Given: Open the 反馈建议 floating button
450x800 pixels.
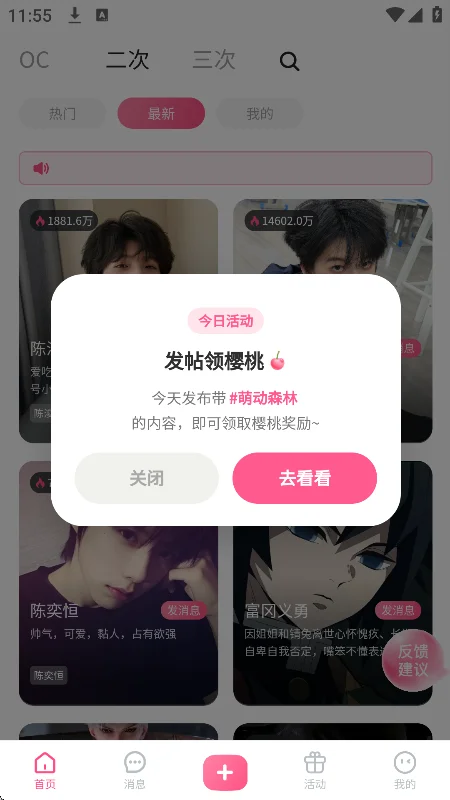Looking at the screenshot, I should point(413,660).
